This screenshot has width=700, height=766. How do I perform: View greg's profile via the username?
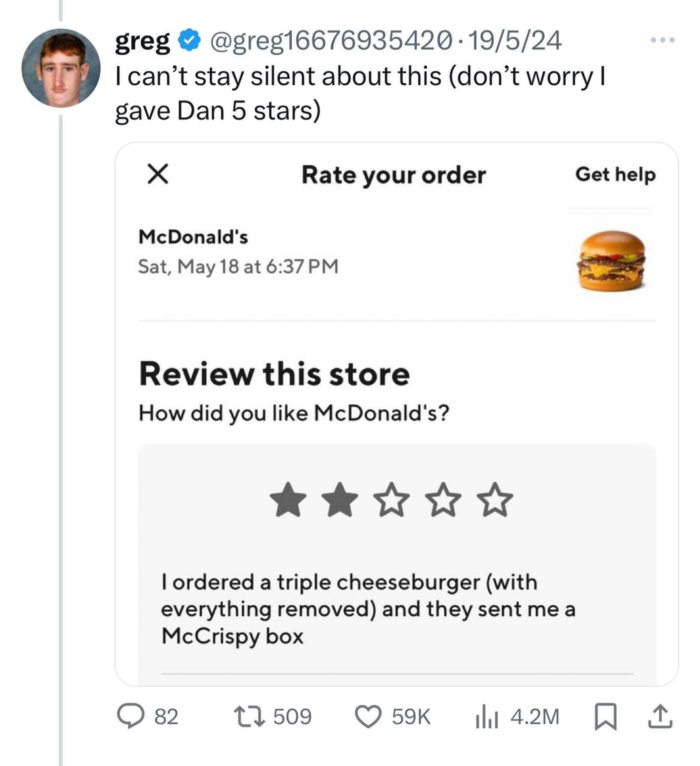pyautogui.click(x=141, y=41)
